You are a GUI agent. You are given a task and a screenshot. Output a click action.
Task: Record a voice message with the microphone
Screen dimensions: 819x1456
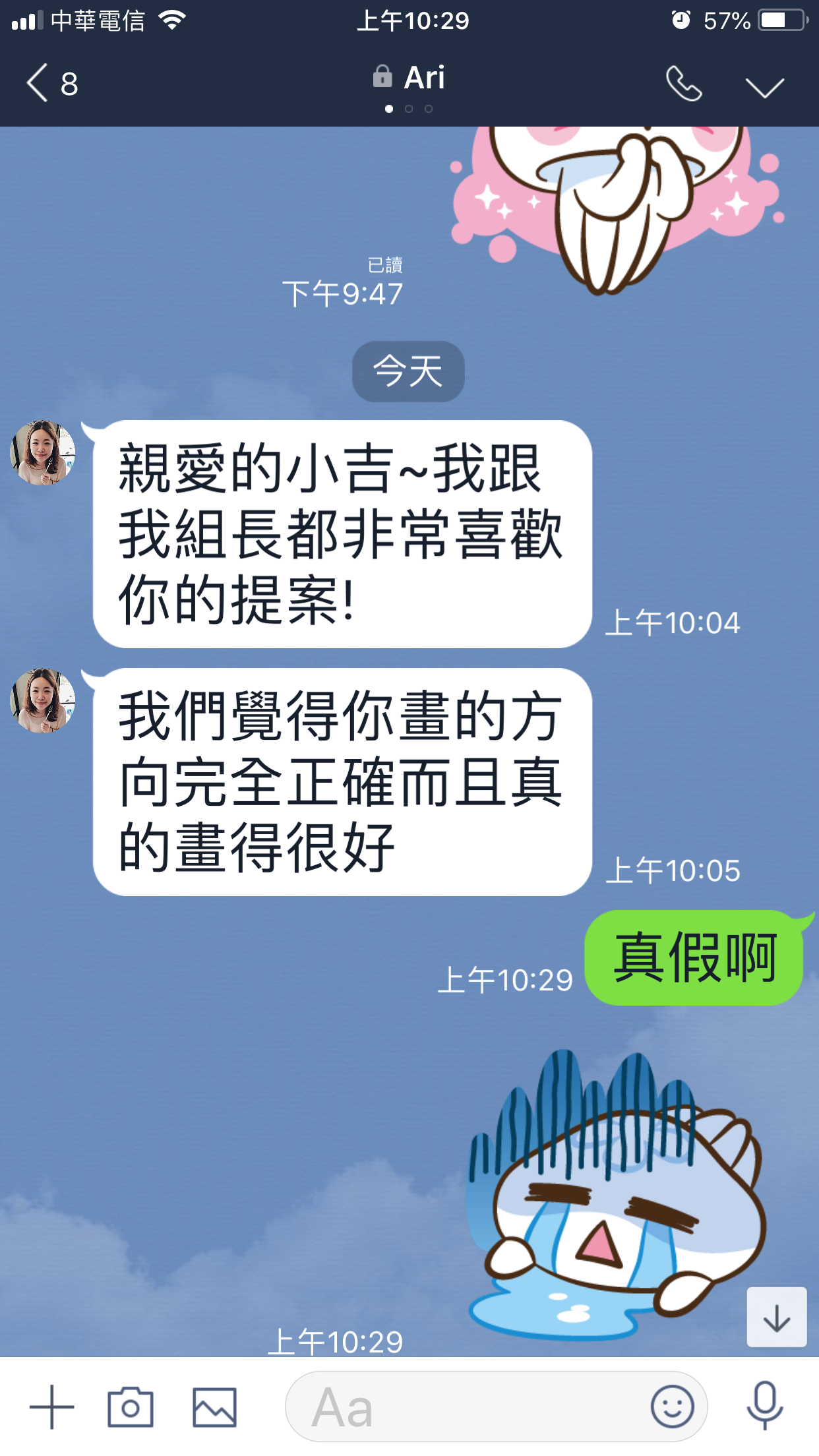(765, 1407)
